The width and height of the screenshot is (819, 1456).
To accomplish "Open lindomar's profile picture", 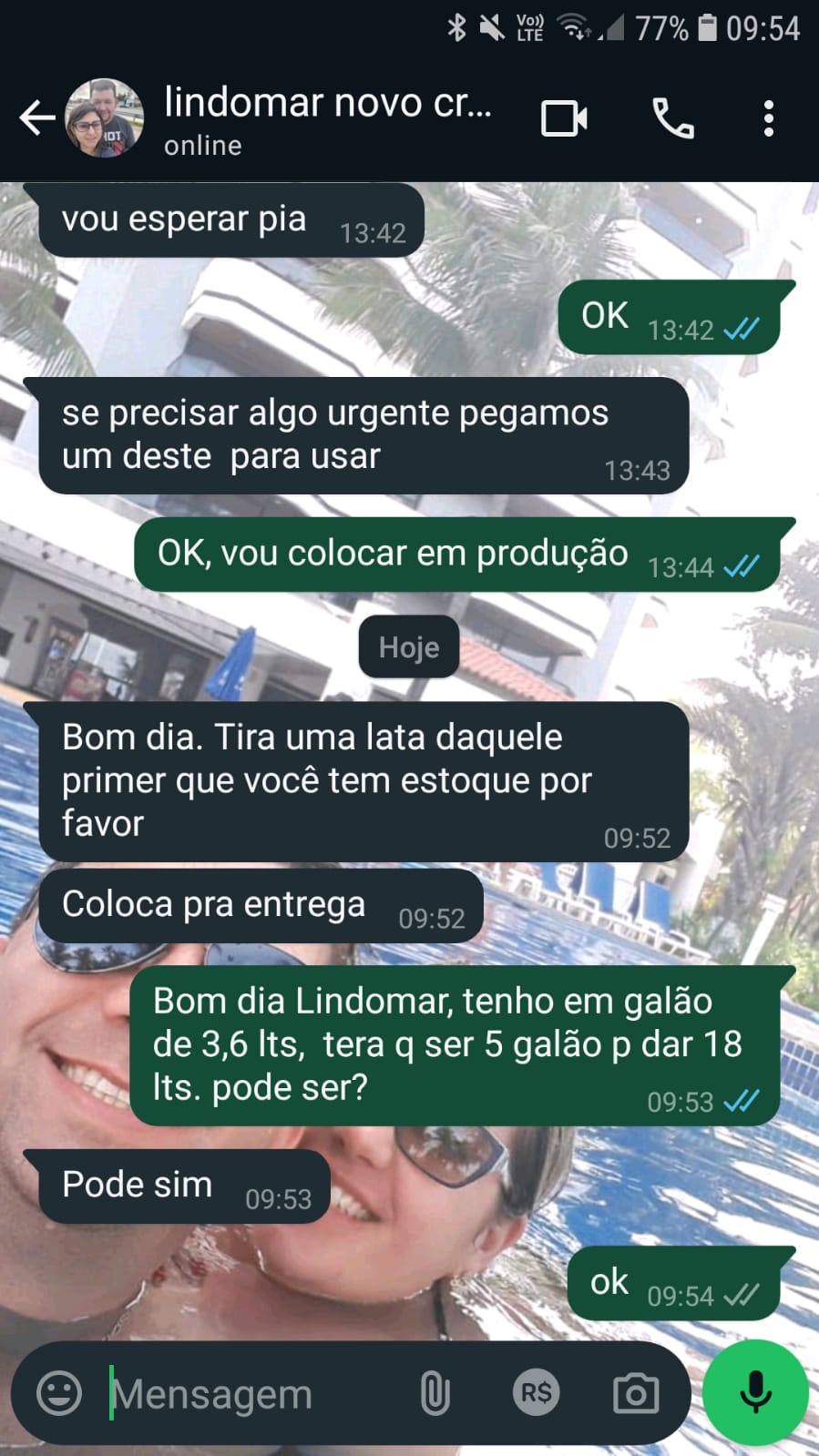I will coord(104,118).
